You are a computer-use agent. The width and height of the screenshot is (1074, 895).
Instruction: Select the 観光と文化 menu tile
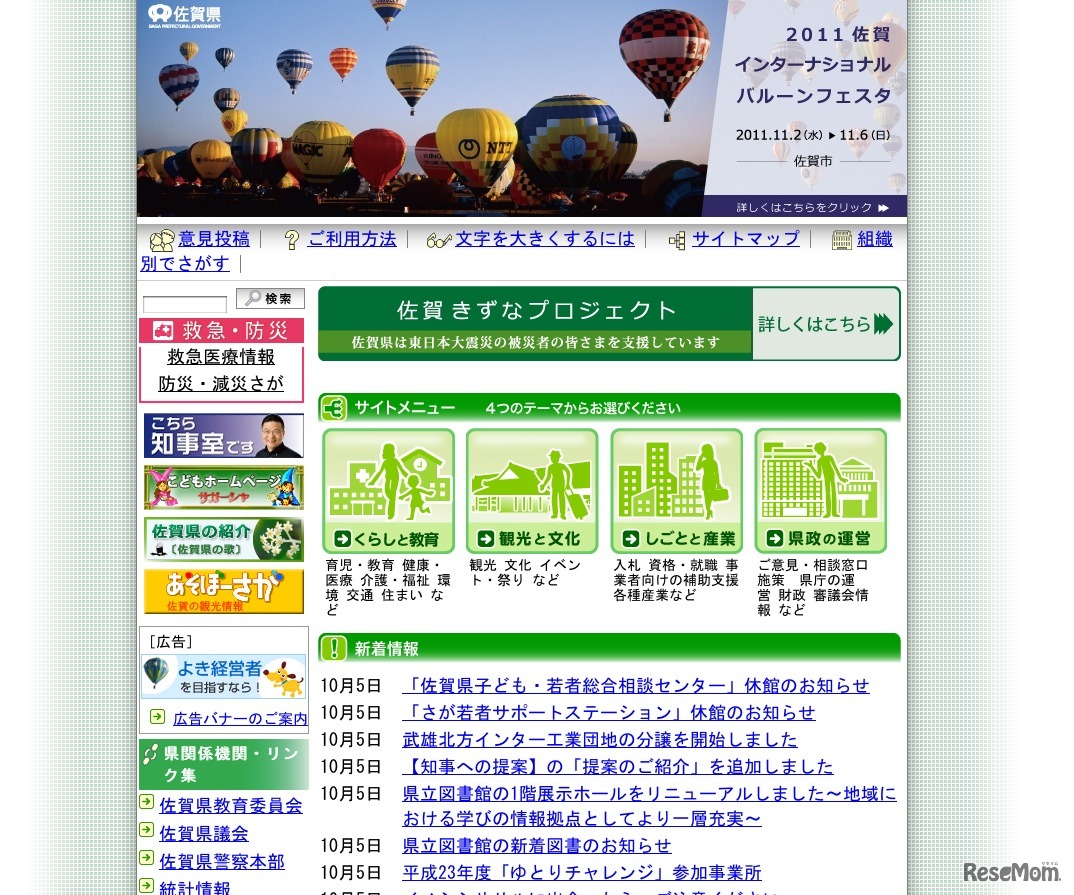pyautogui.click(x=532, y=491)
